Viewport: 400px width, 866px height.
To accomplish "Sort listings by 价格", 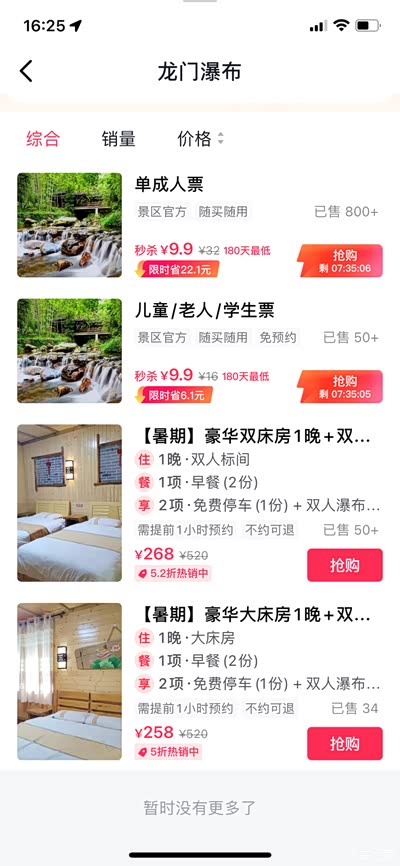I will (201, 139).
